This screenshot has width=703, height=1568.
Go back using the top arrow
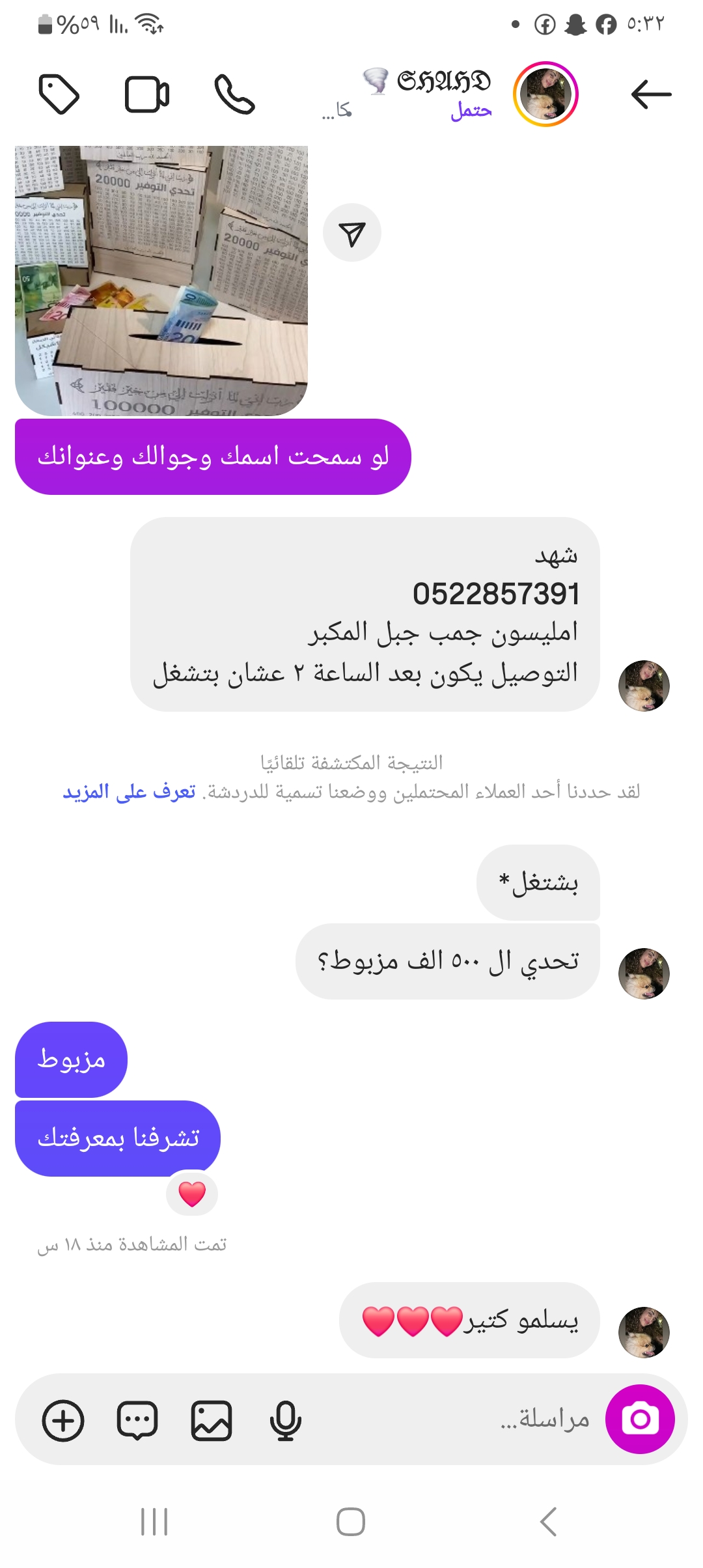[x=651, y=94]
